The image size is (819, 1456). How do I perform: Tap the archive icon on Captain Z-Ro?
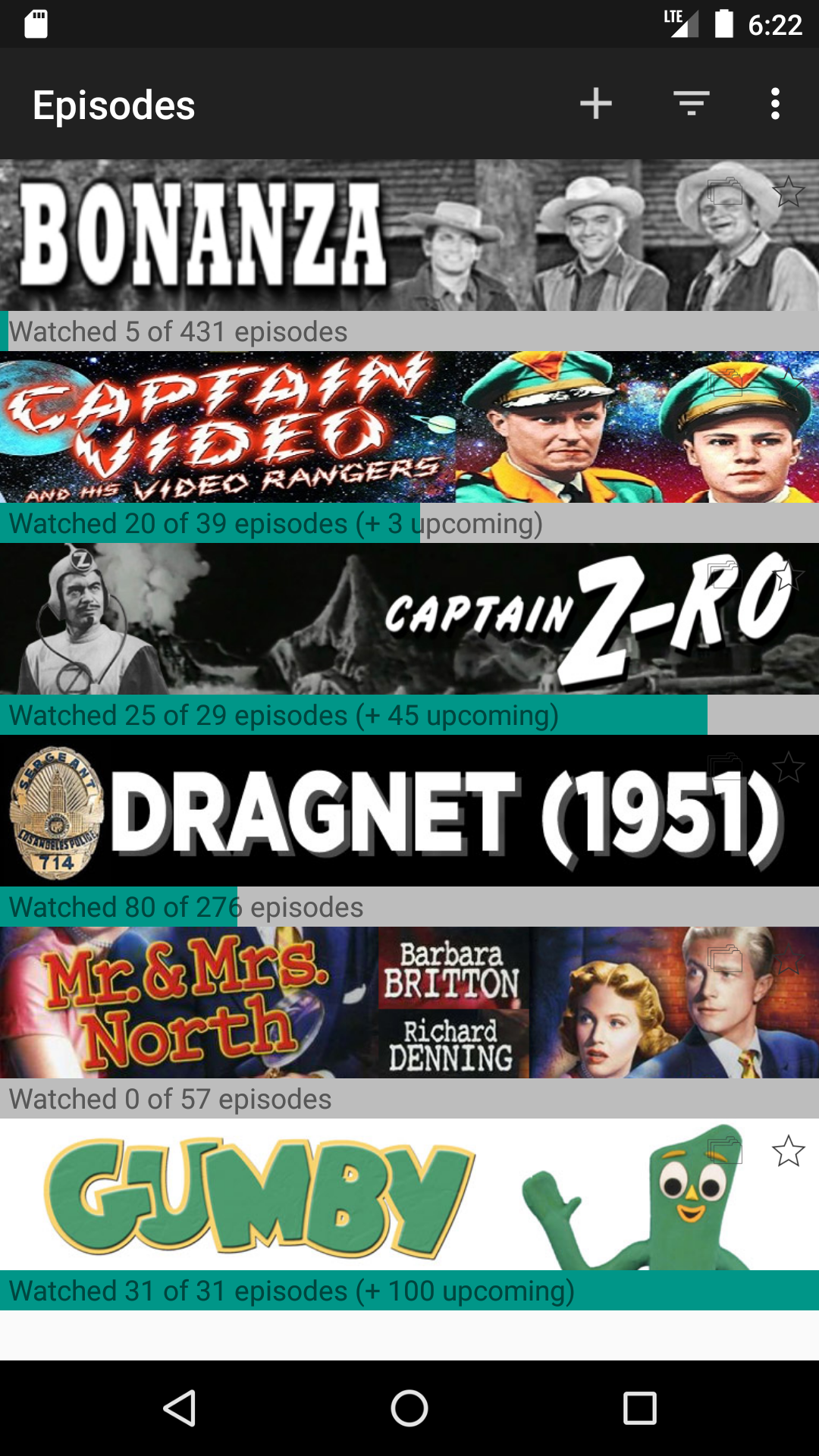tap(725, 576)
